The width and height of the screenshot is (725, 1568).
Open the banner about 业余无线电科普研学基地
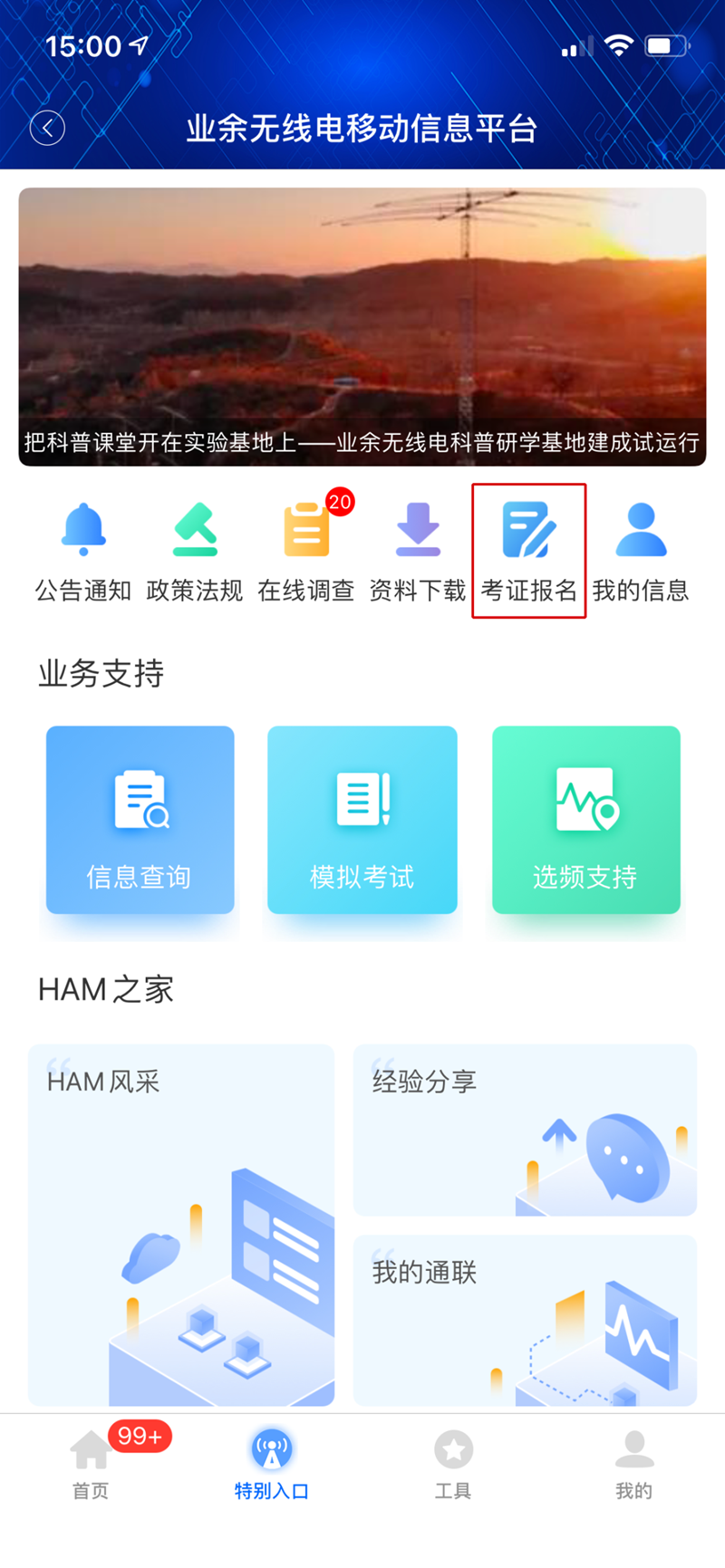(362, 327)
